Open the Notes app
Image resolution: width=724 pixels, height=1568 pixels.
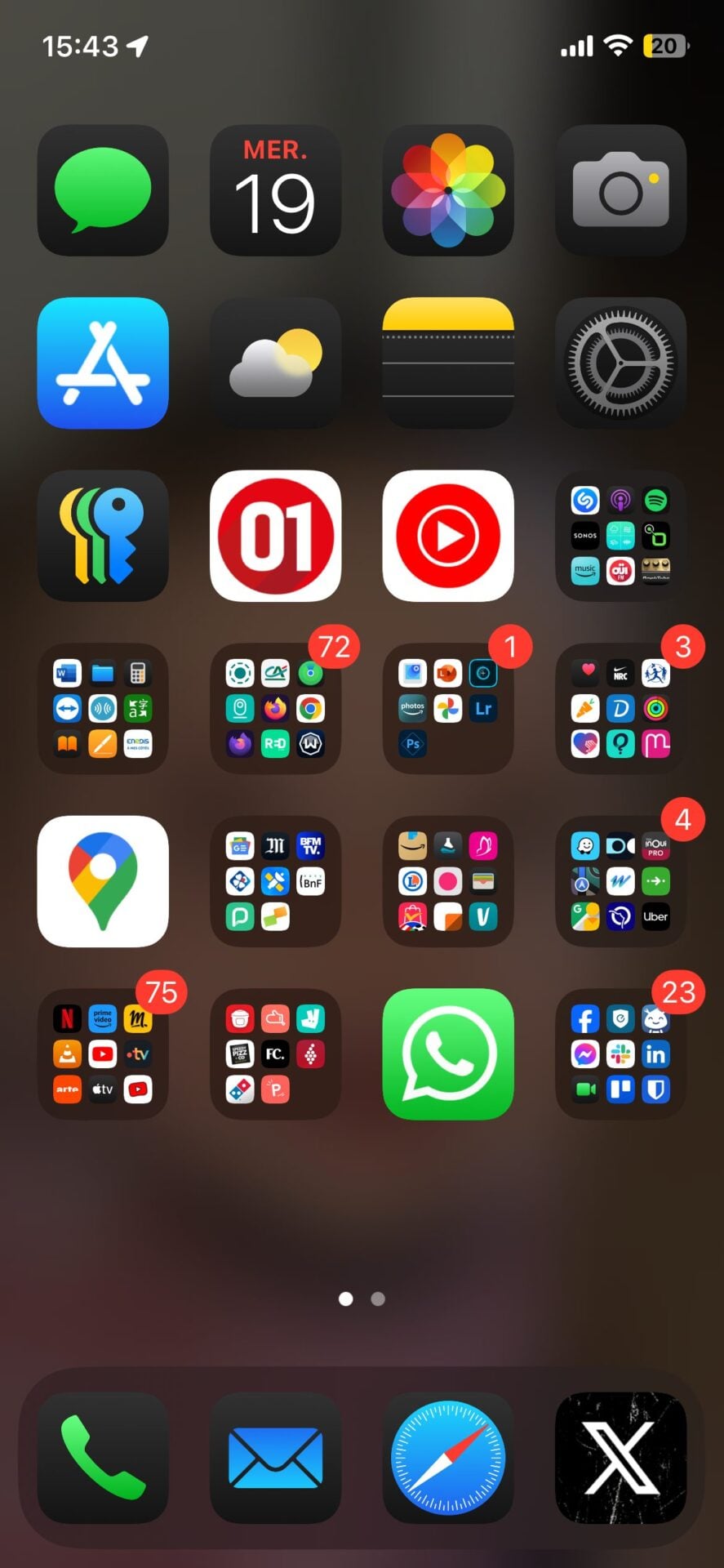point(448,363)
